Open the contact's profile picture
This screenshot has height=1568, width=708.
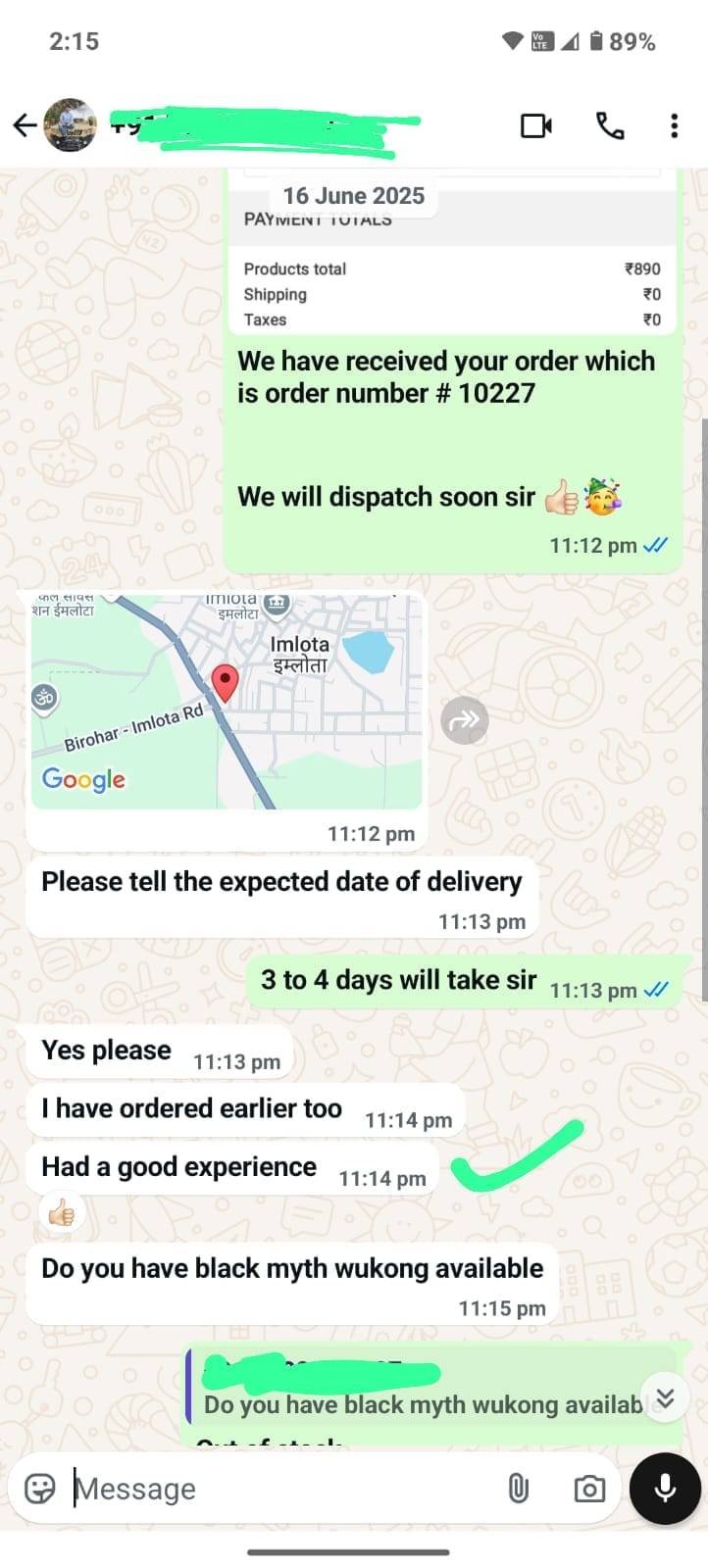[71, 125]
